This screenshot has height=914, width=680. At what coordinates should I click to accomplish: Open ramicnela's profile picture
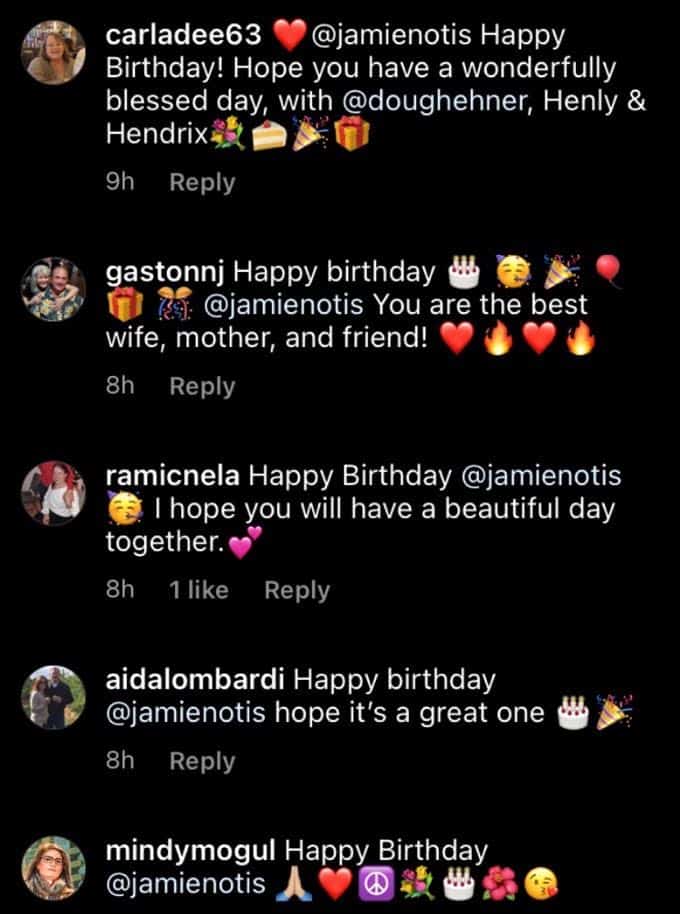point(53,493)
